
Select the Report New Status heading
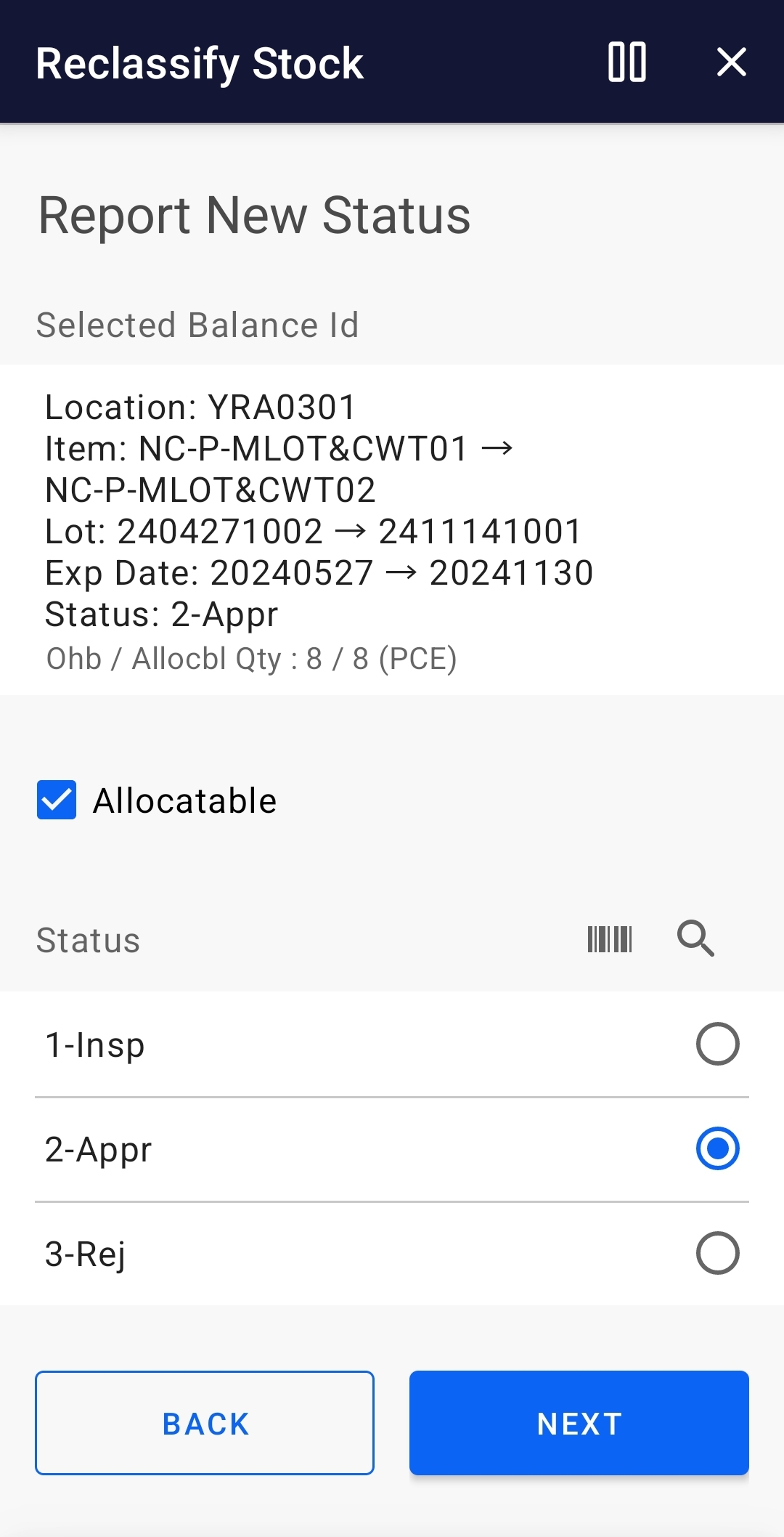tap(253, 214)
